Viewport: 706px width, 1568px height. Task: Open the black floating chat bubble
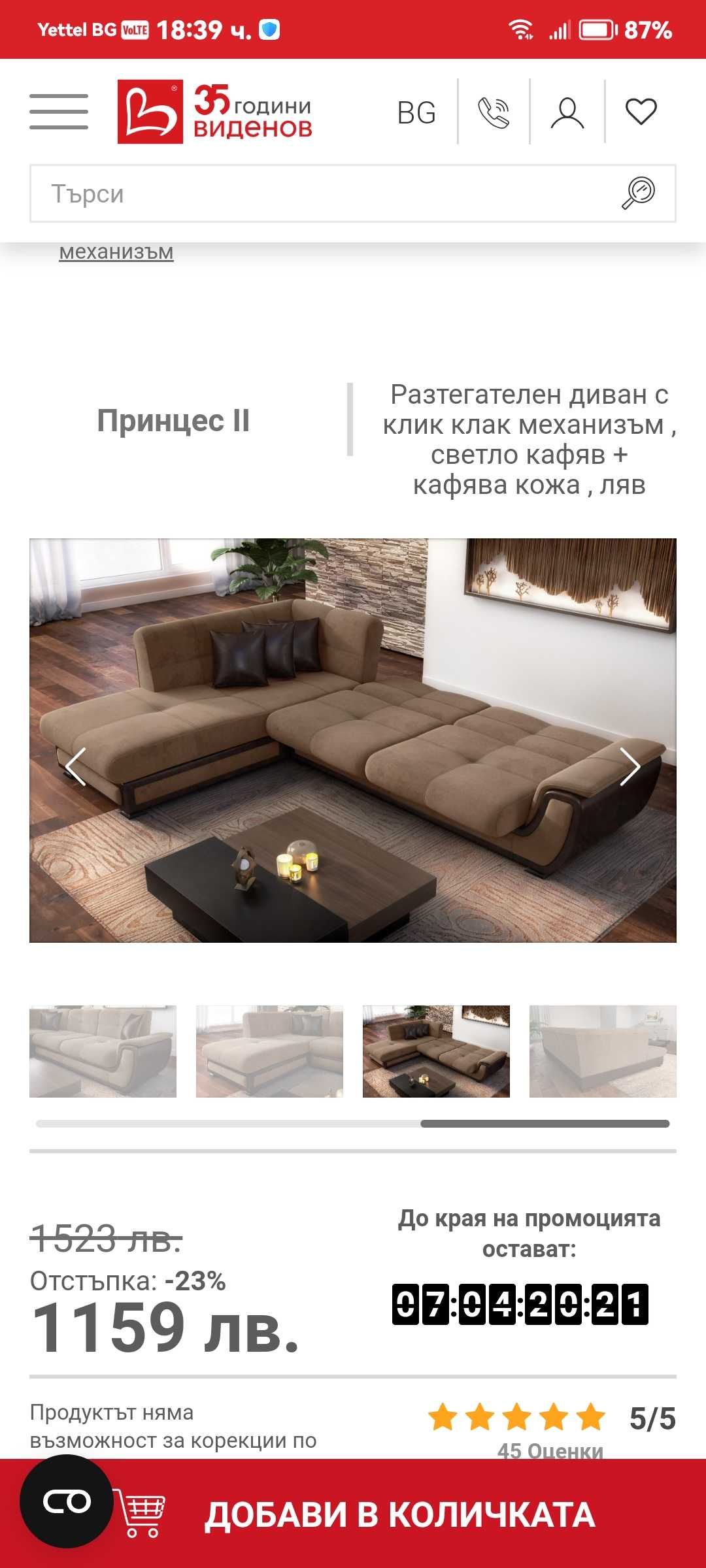pos(67,1501)
